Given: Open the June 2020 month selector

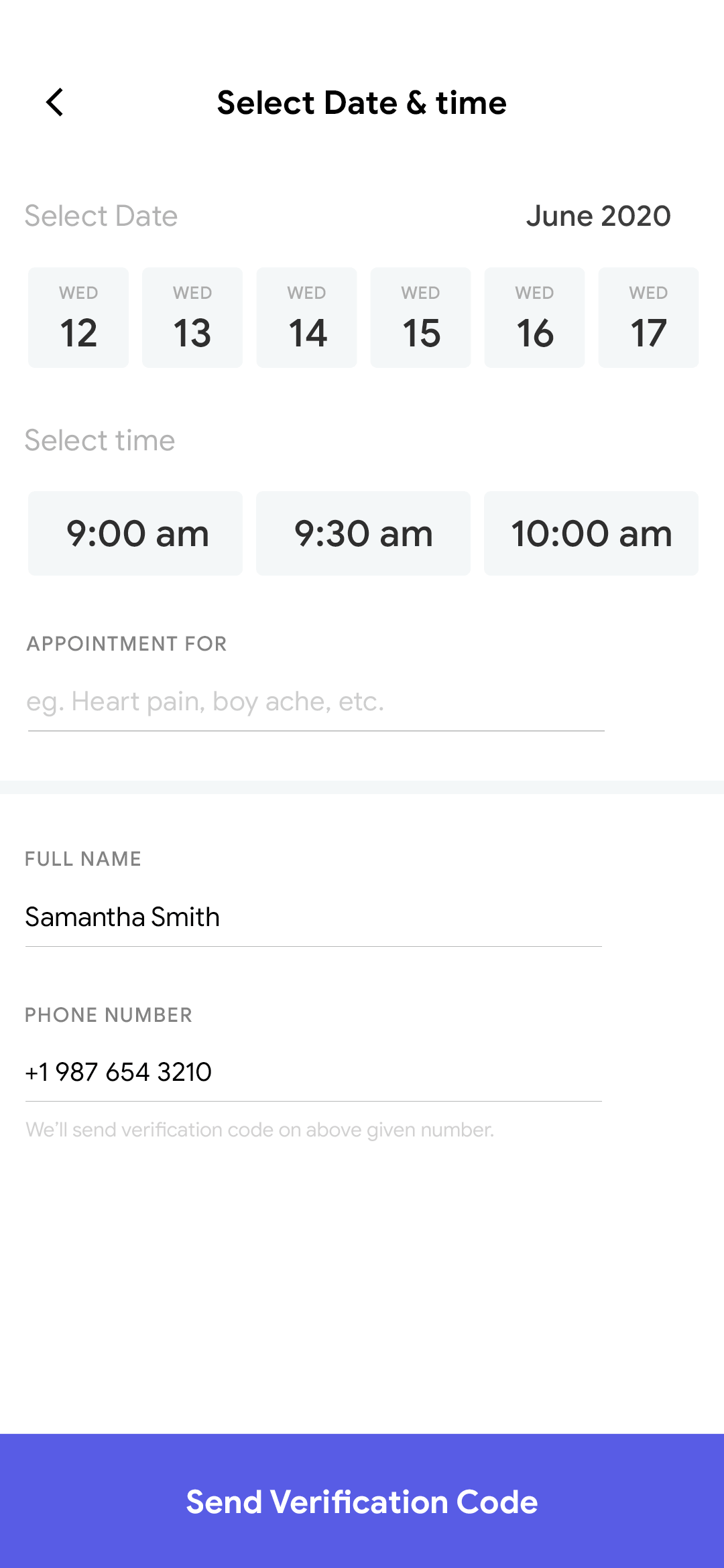Looking at the screenshot, I should (599, 215).
